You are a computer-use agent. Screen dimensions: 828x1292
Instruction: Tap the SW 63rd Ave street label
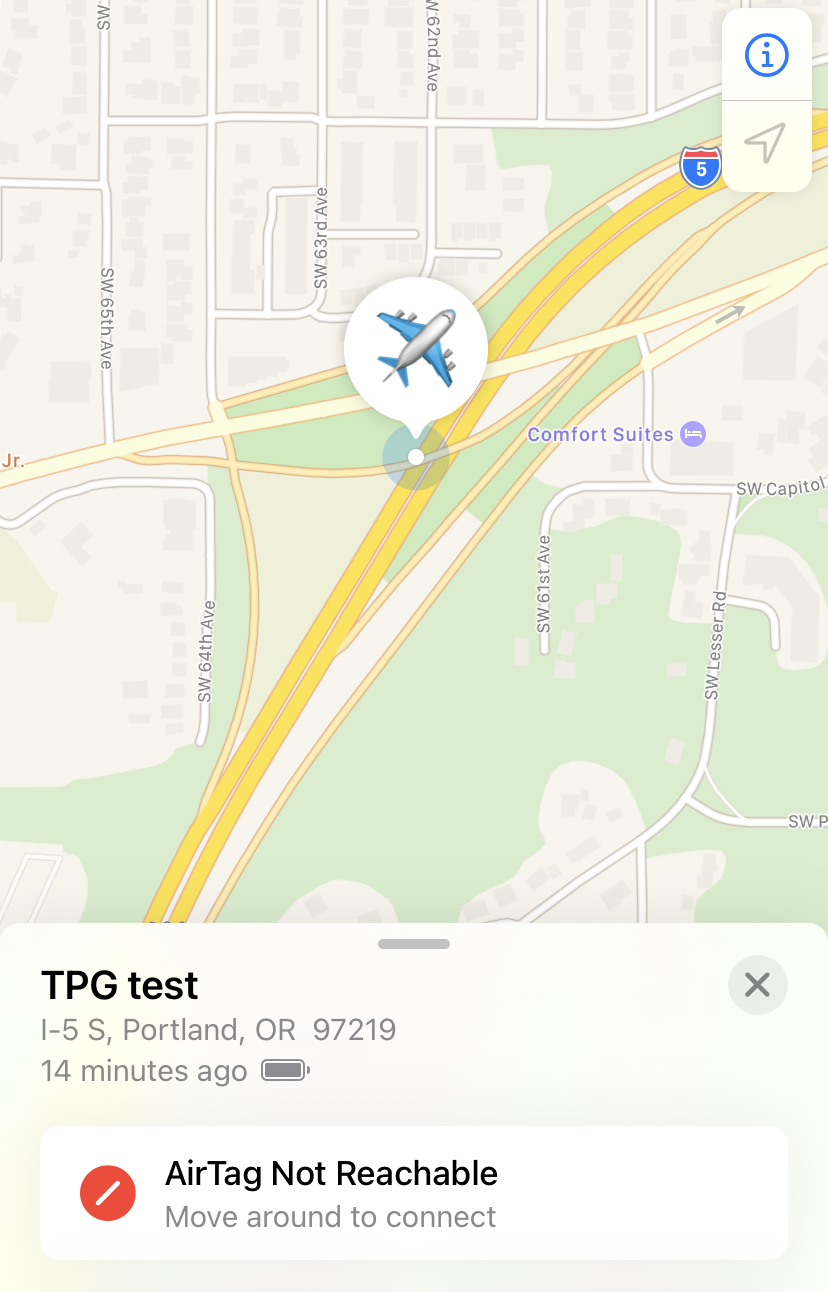[322, 236]
